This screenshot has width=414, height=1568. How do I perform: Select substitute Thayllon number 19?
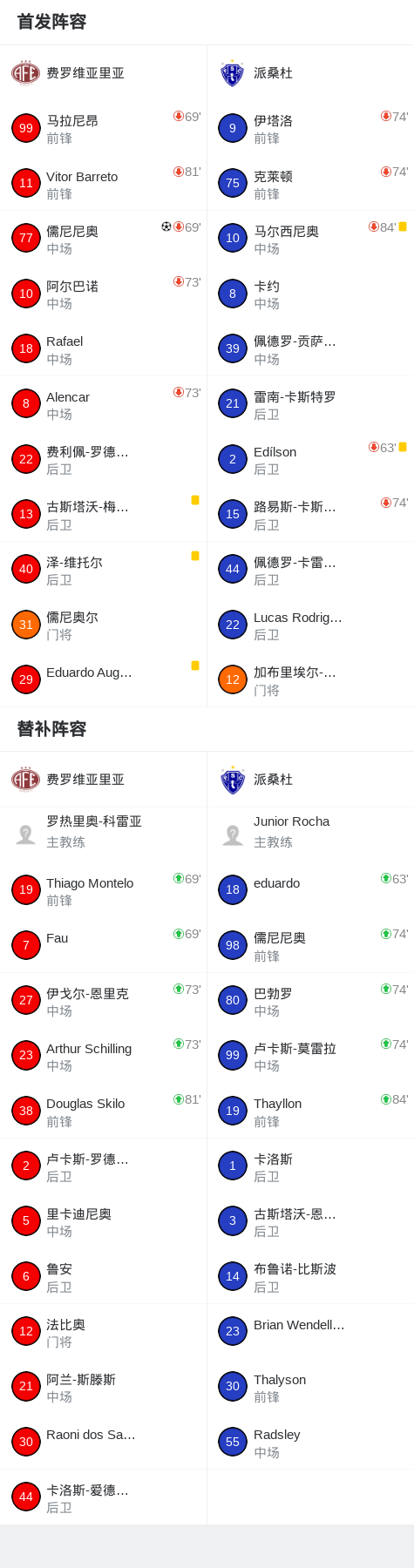point(310,1111)
